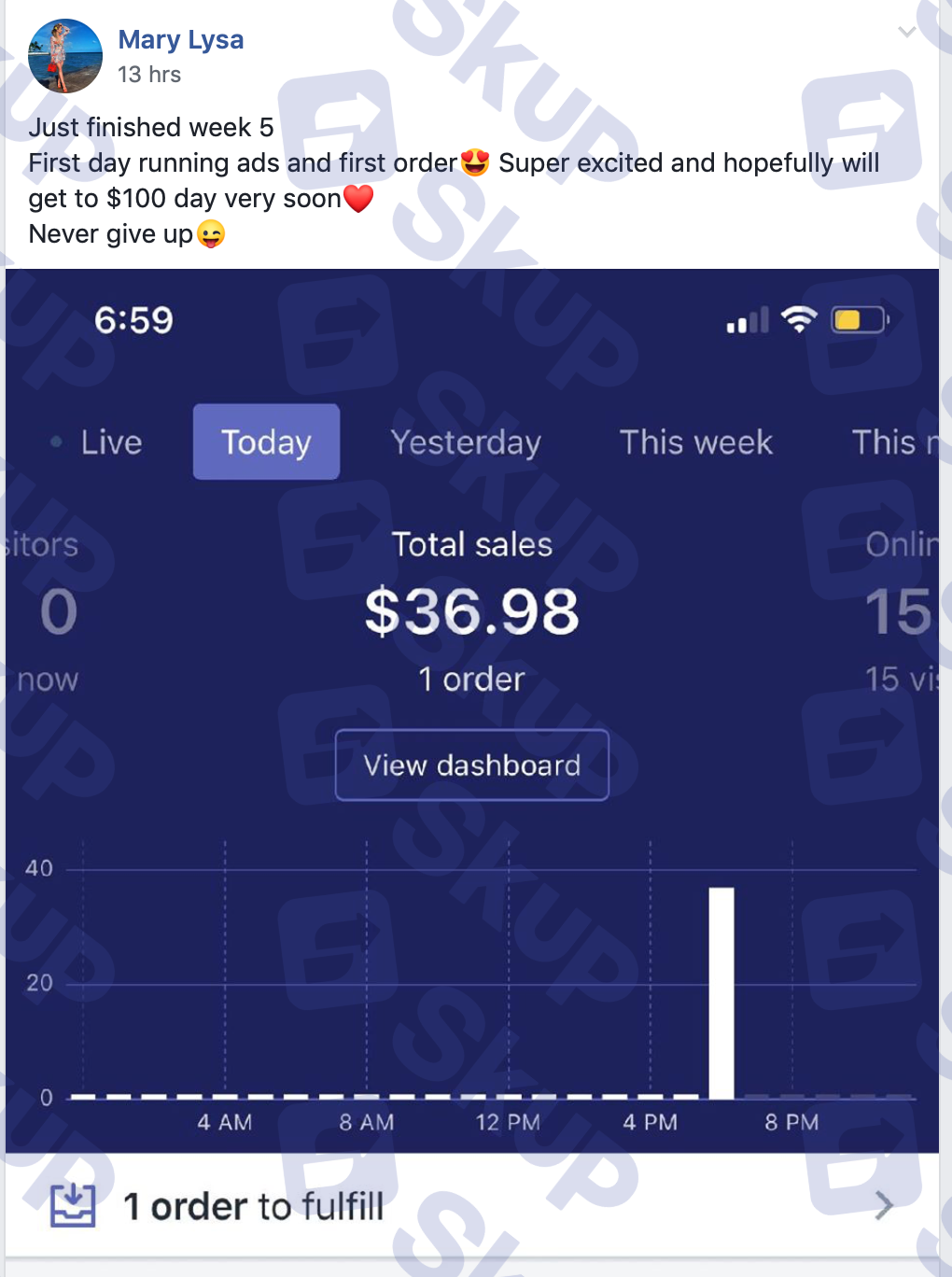
Task: Open the post options chevron
Action: coord(906,33)
